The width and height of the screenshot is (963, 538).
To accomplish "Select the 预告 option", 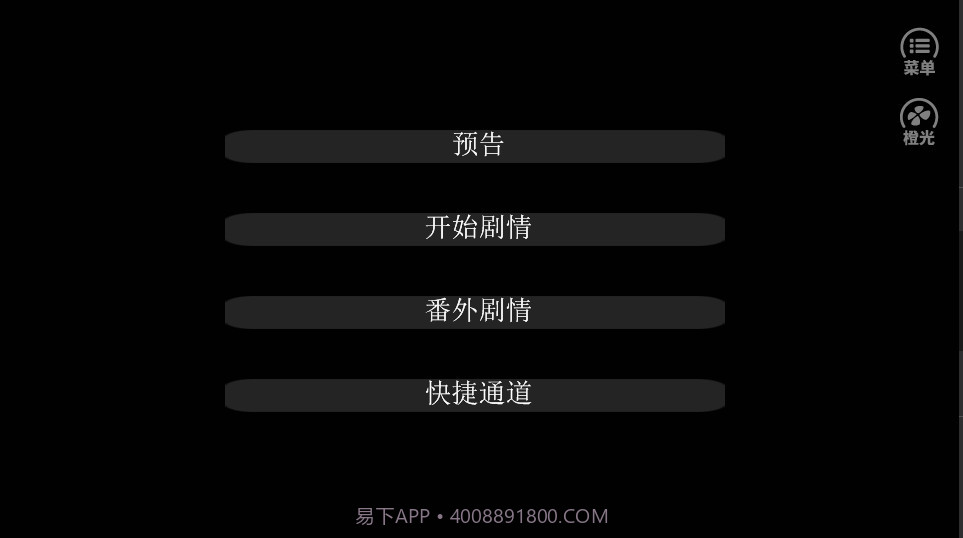I will coord(475,146).
